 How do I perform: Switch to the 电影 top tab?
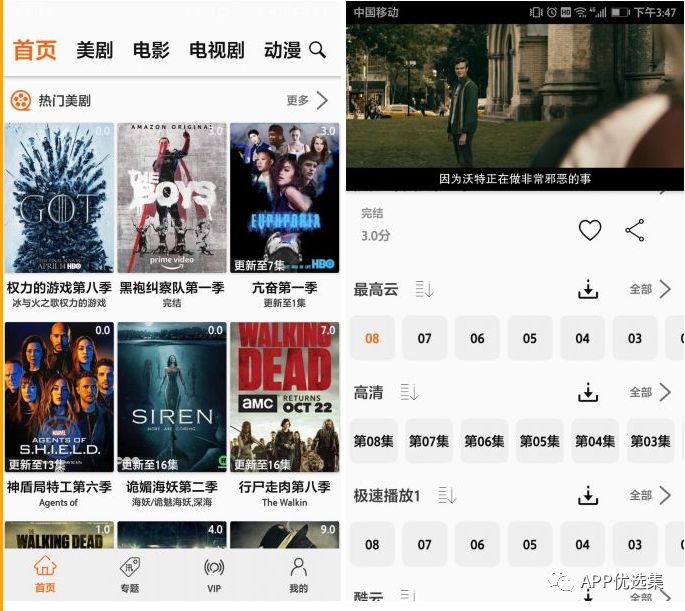coord(151,50)
